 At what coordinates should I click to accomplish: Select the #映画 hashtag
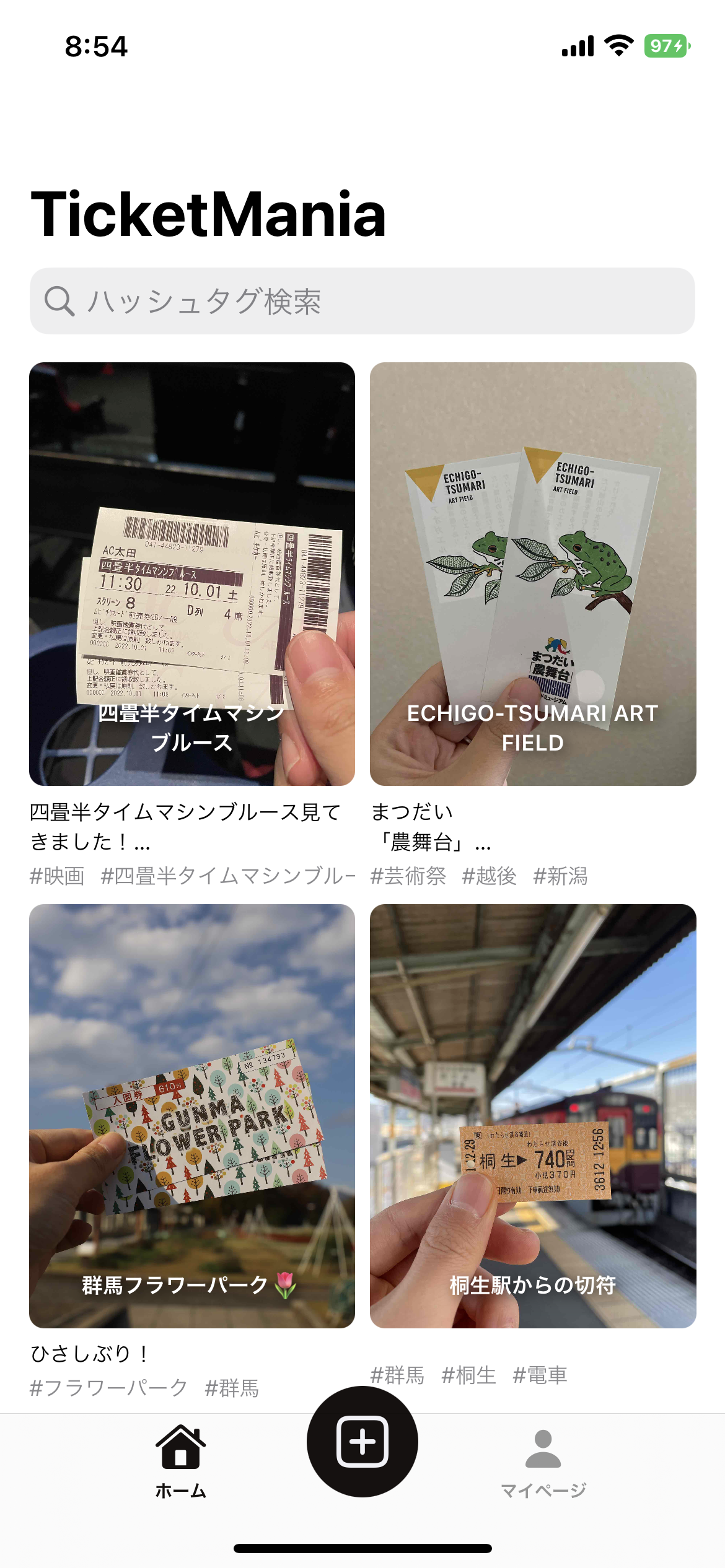[57, 876]
